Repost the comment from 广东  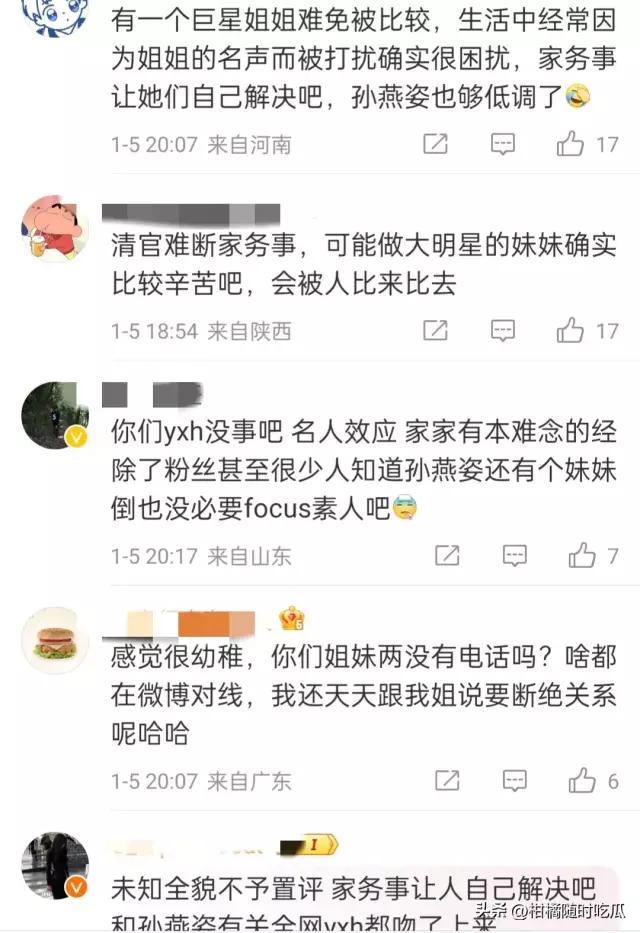447,781
